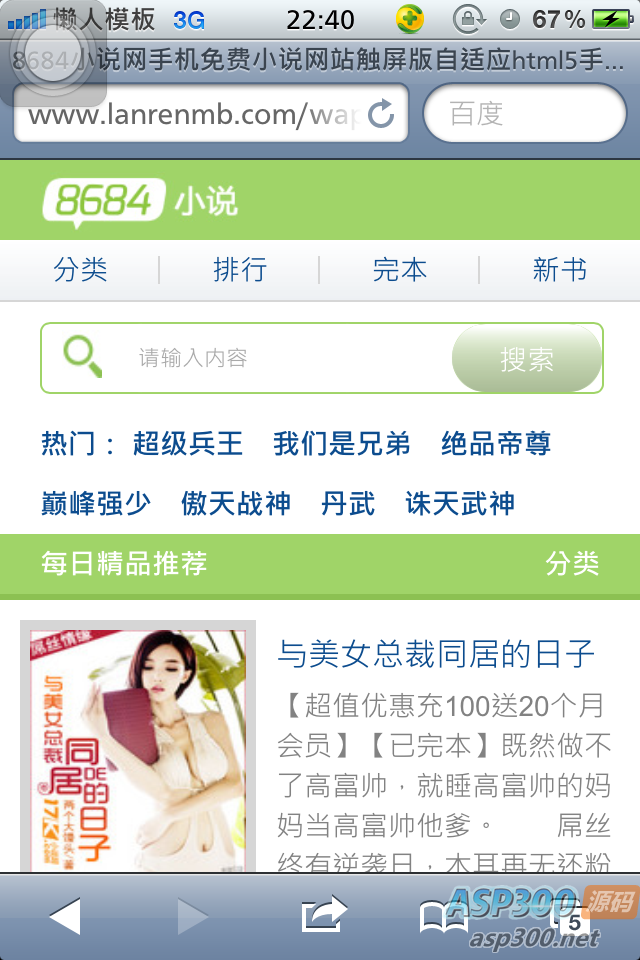The width and height of the screenshot is (640, 960).
Task: Open 分类 link in 每日精品推荐 header
Action: point(572,563)
